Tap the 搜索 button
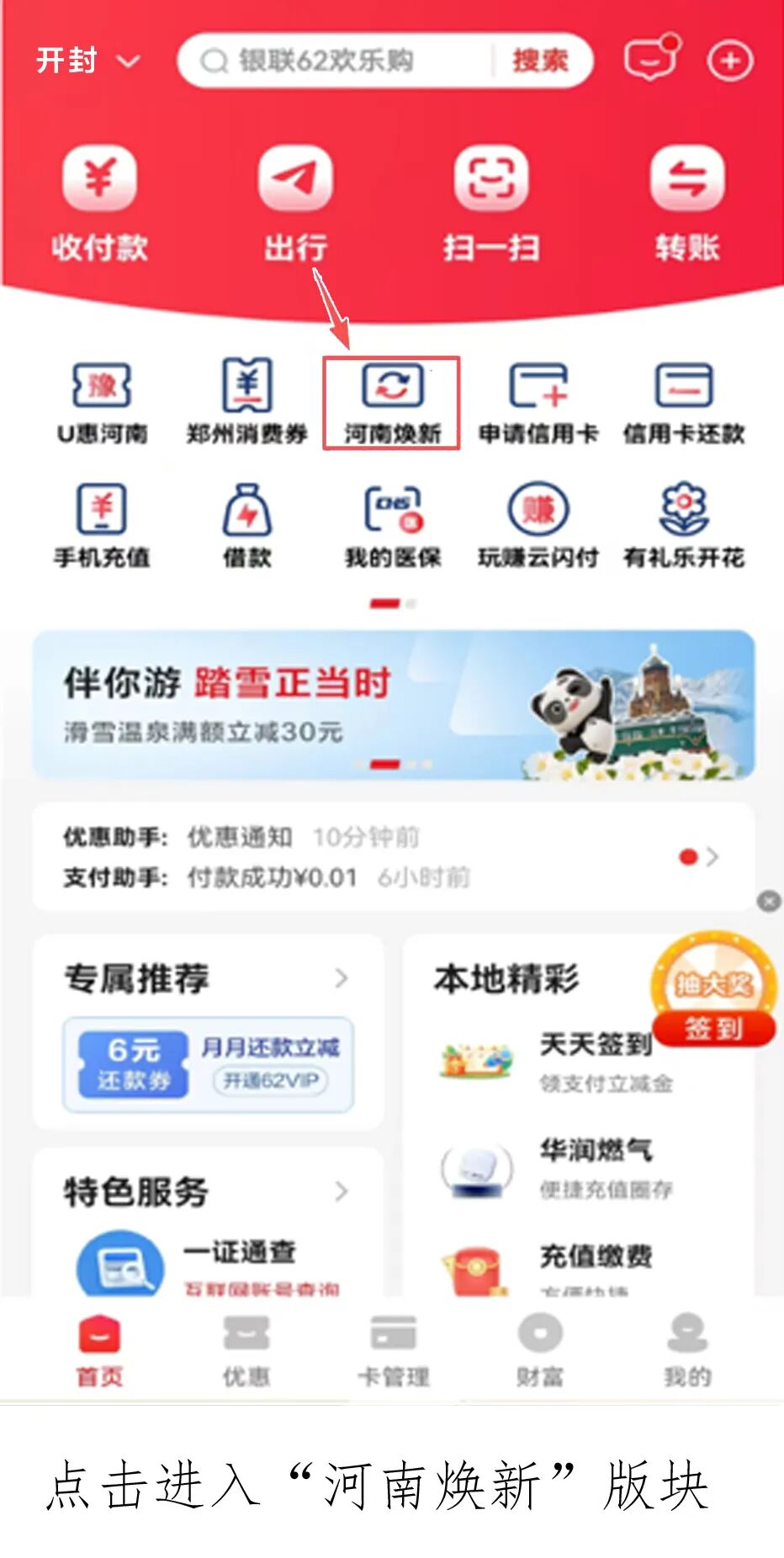This screenshot has width=784, height=1558. 540,61
